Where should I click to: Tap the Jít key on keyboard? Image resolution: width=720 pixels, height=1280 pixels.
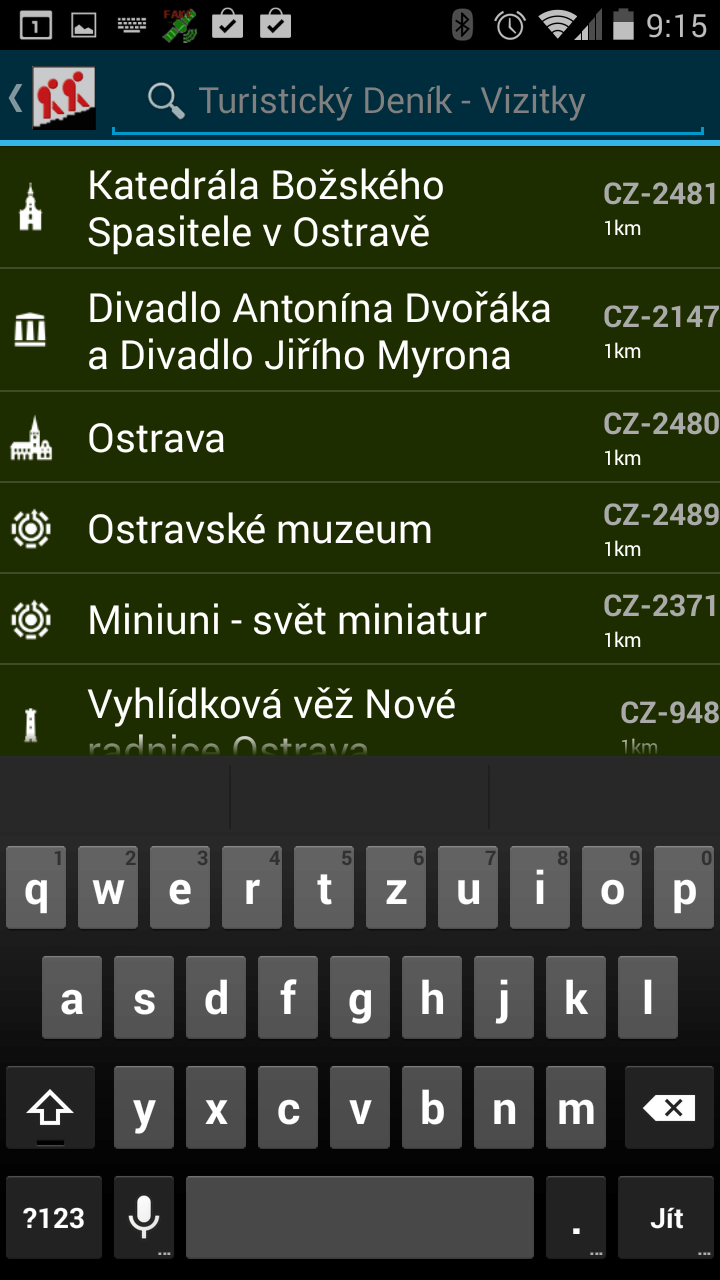pyautogui.click(x=666, y=1217)
